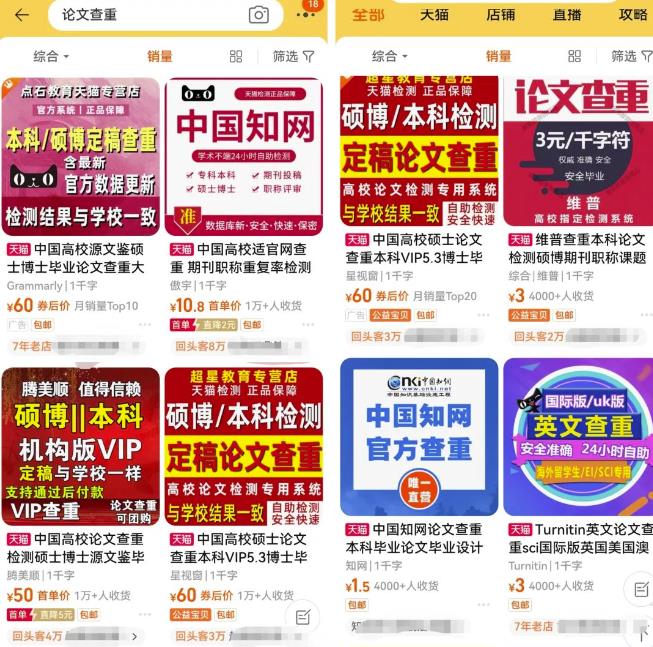Tap the 论文查重 search box
653x647 pixels.
coord(140,15)
